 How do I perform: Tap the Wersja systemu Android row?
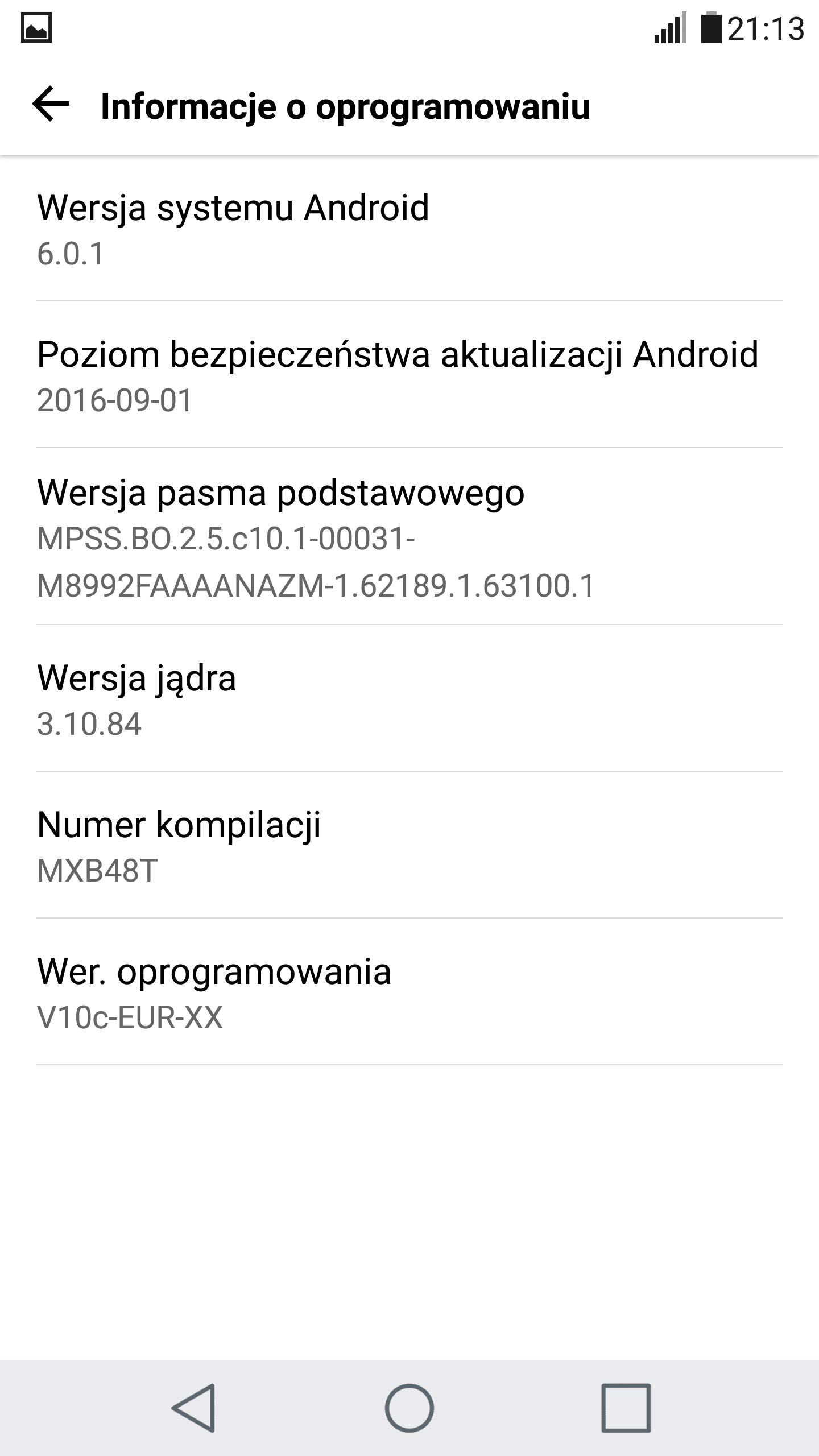(409, 228)
